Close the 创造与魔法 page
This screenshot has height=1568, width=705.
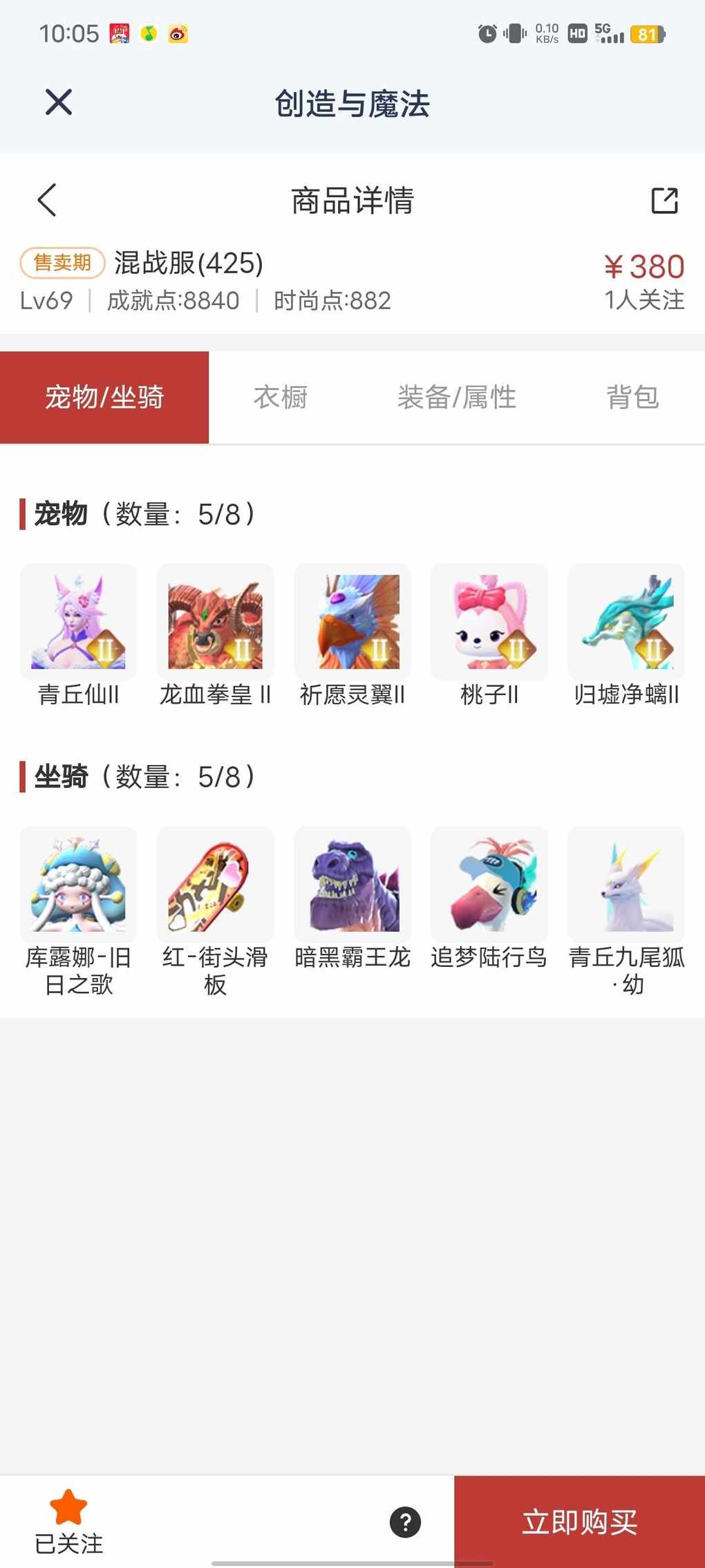click(59, 102)
